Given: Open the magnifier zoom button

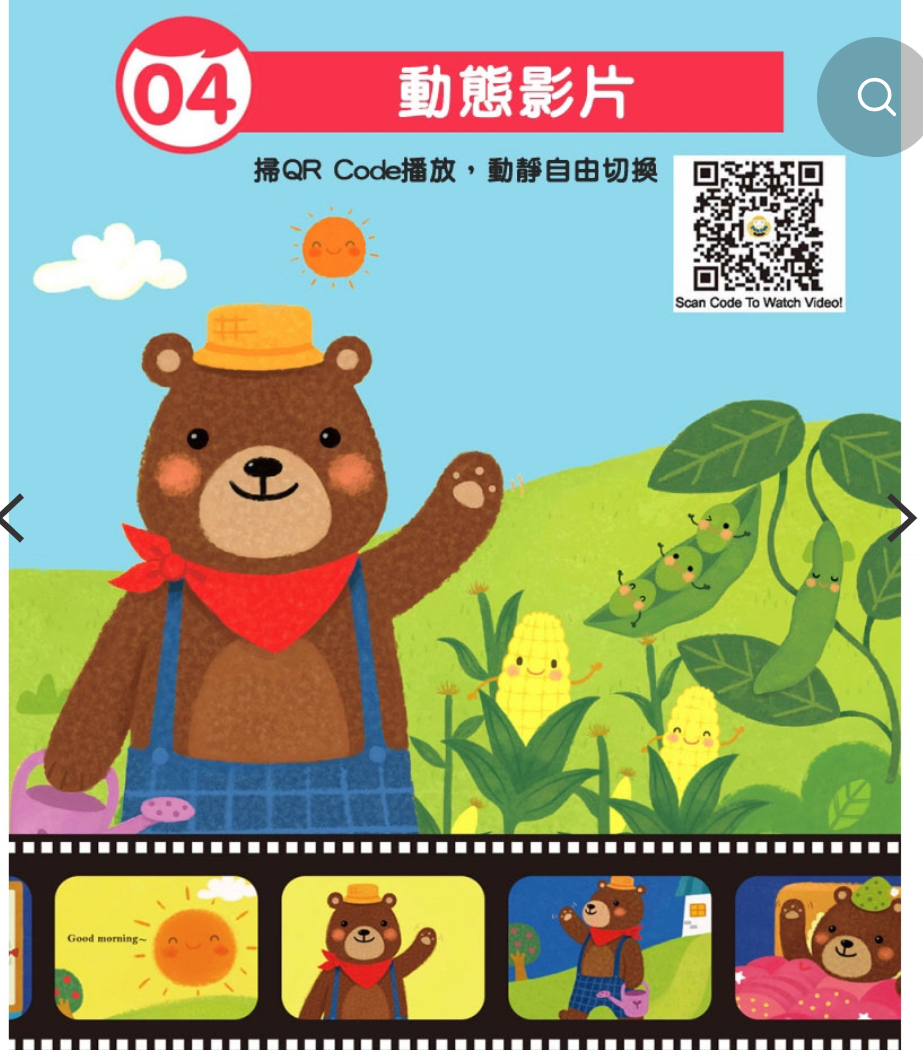Looking at the screenshot, I should (x=872, y=97).
